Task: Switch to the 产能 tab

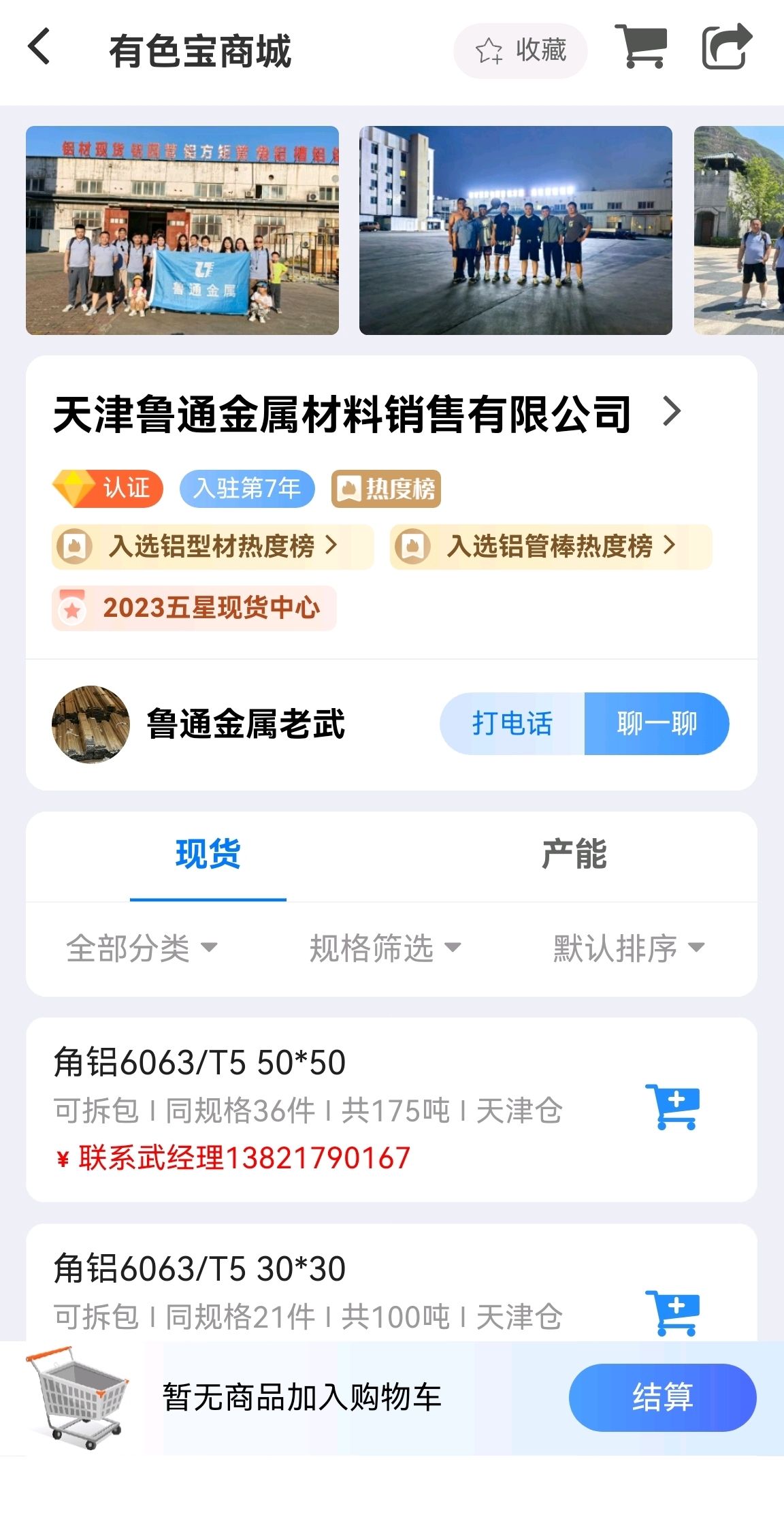Action: tap(574, 855)
